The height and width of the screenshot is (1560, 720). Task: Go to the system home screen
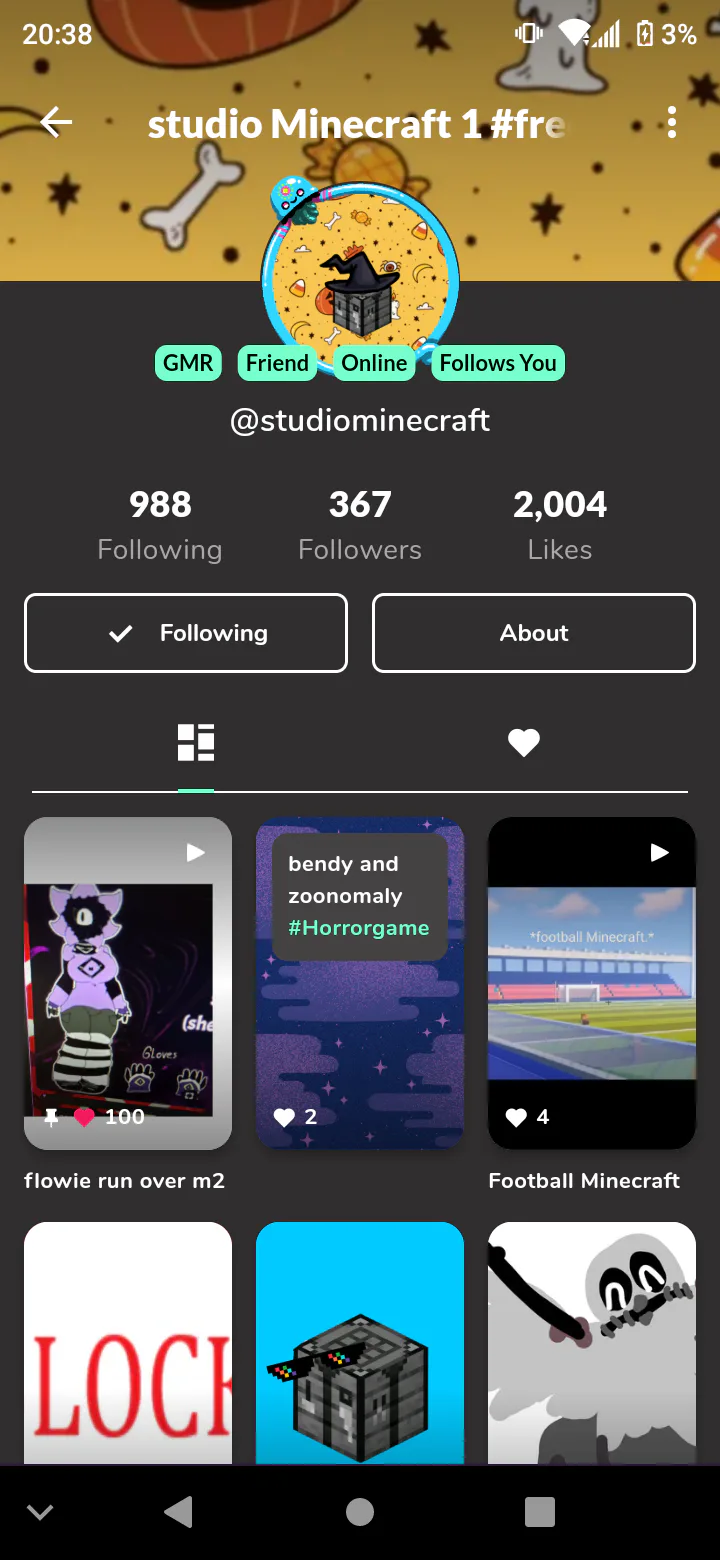coord(360,1512)
